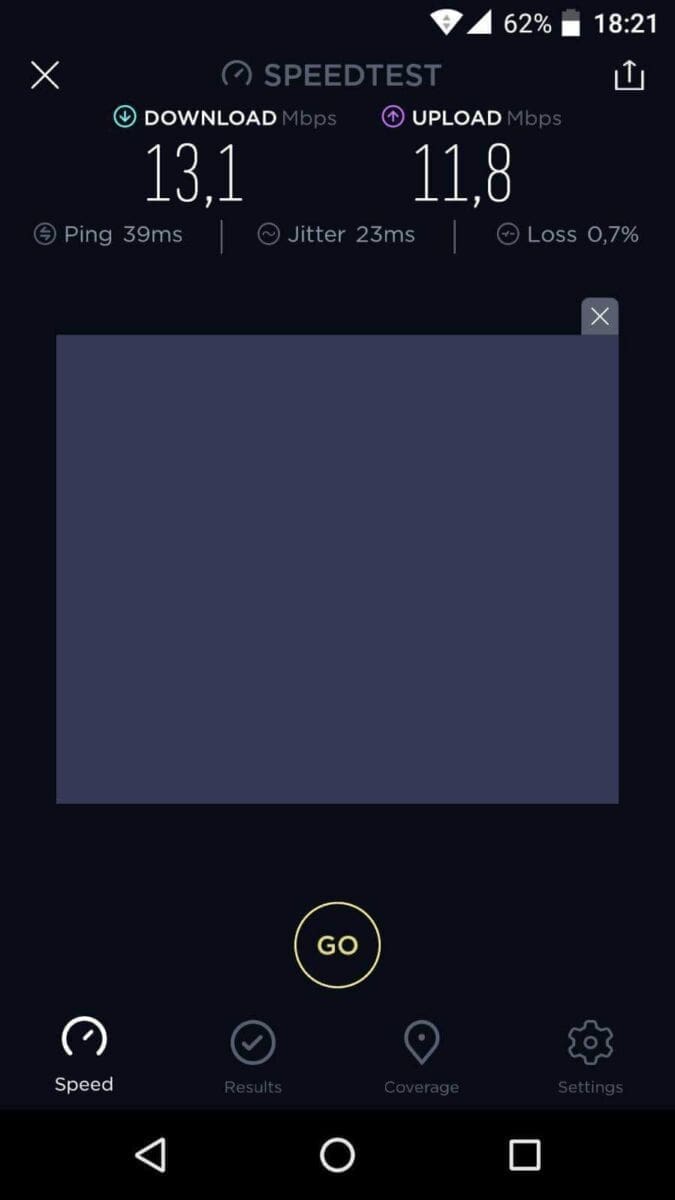Viewport: 675px width, 1200px height.
Task: Switch to the Speed tab
Action: coord(84,1056)
